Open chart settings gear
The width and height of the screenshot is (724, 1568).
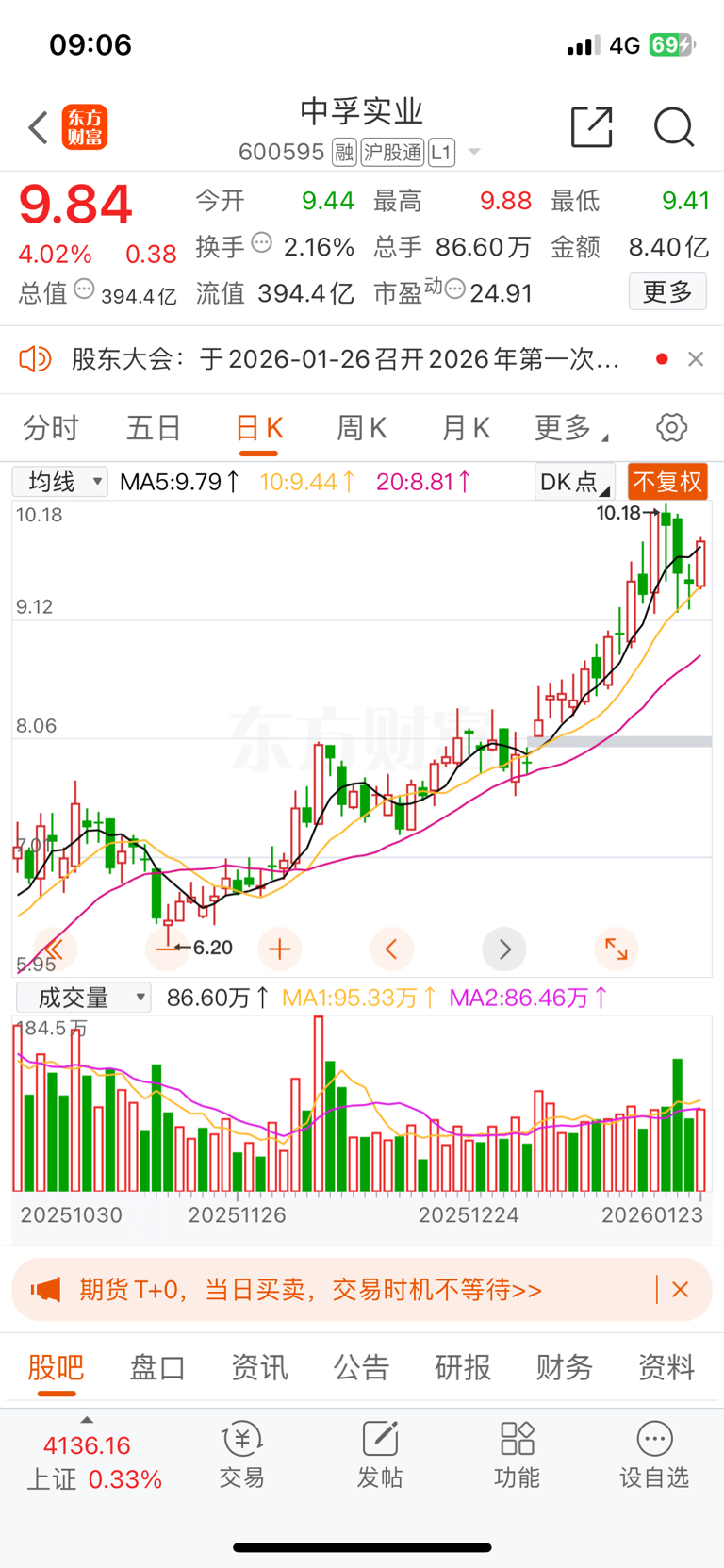pyautogui.click(x=671, y=428)
